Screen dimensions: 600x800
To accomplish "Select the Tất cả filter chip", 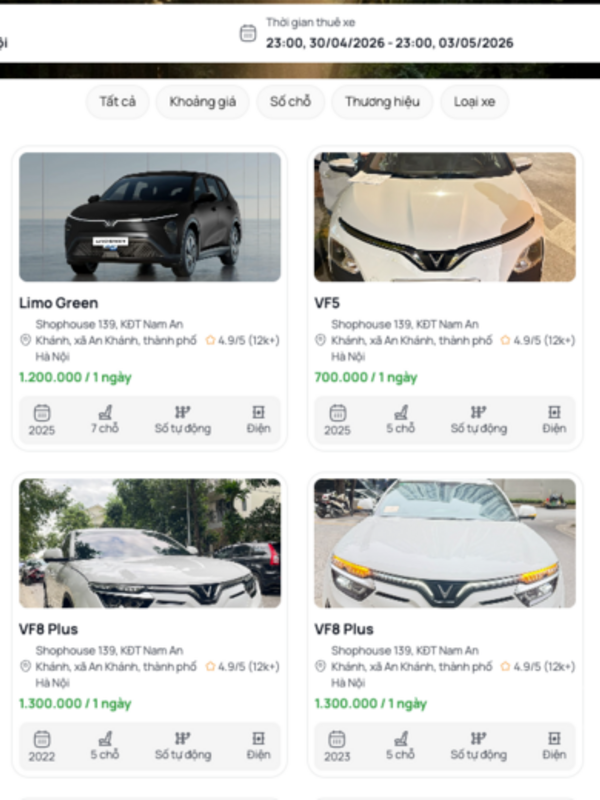I will point(118,102).
